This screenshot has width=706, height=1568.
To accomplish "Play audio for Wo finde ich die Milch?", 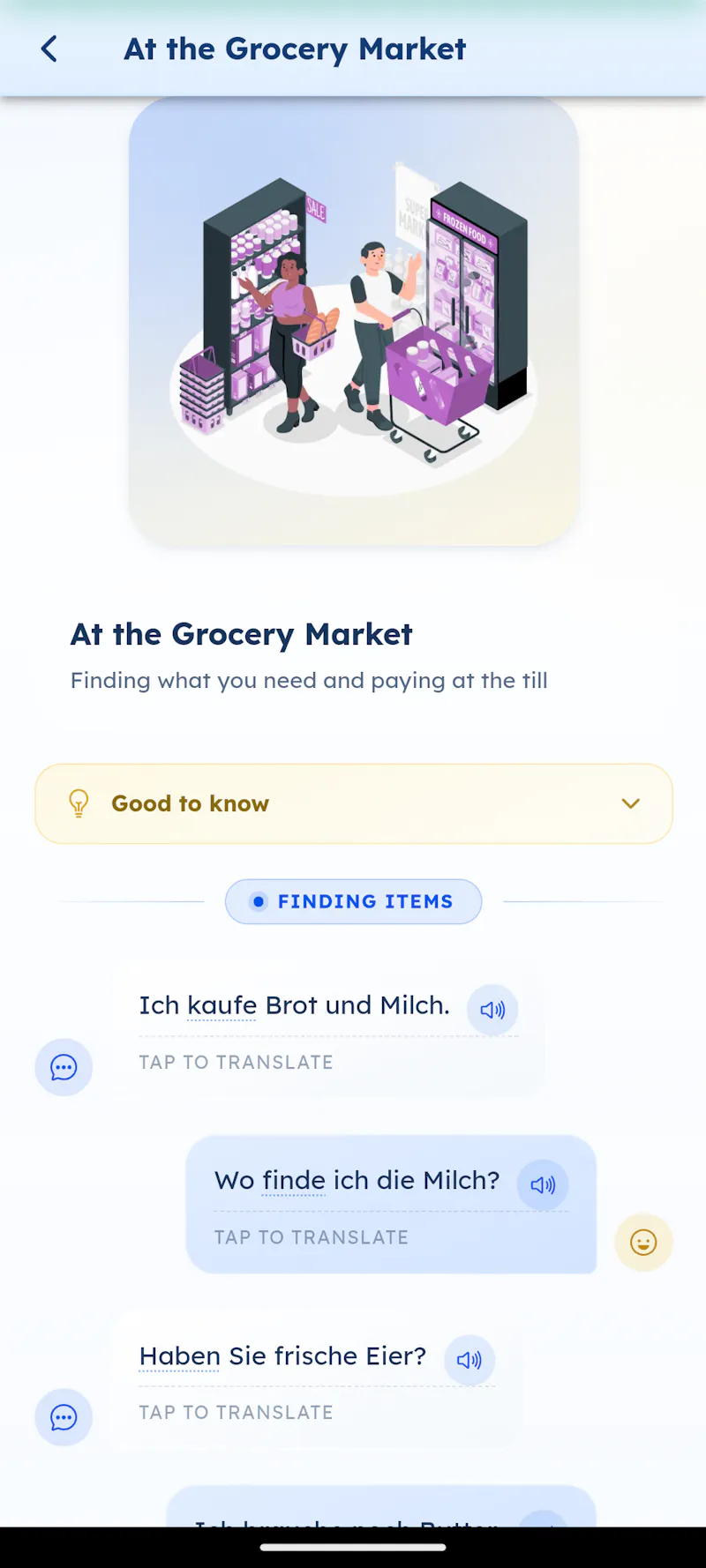I will pos(543,1184).
